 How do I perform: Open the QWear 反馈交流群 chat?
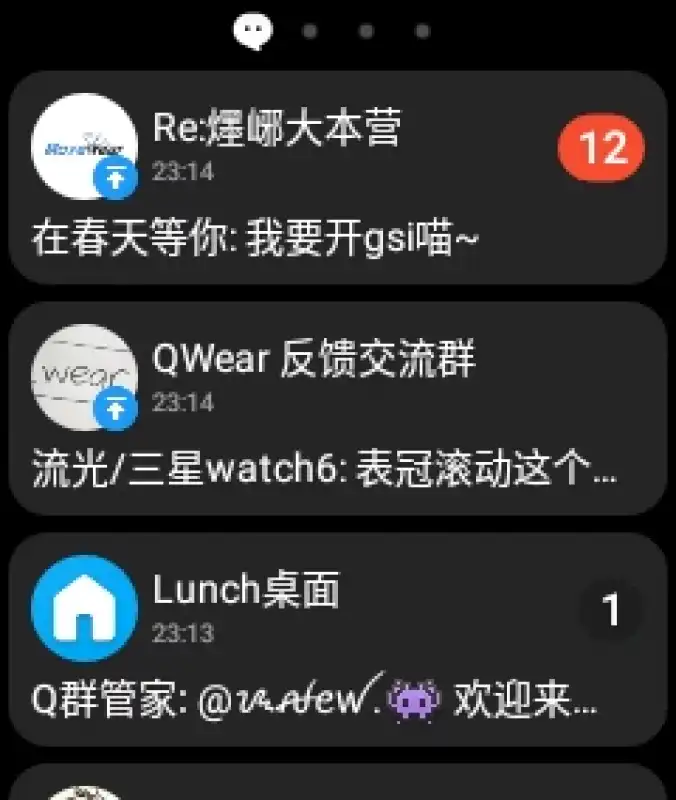337,408
